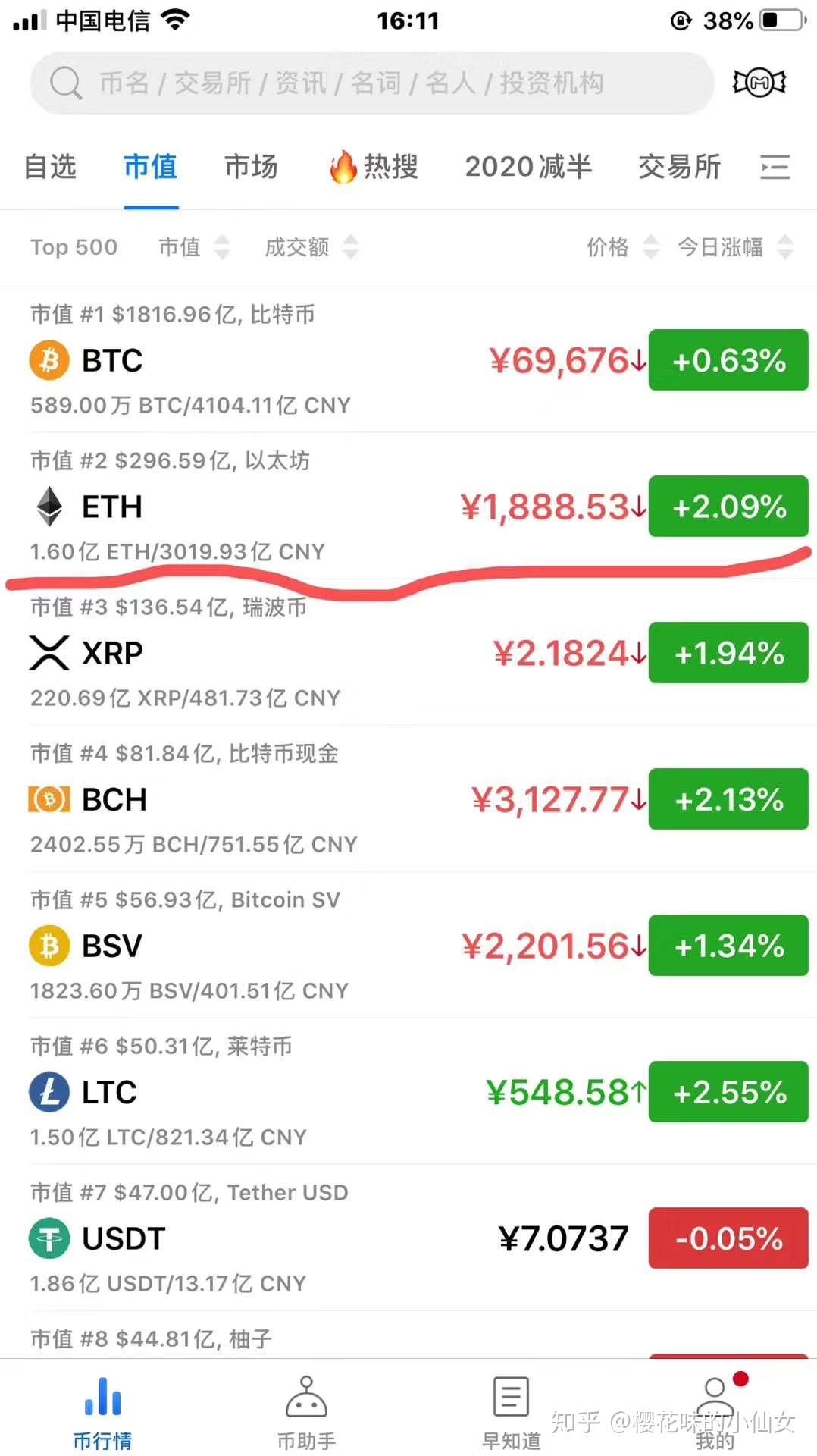This screenshot has height=1456, width=817.
Task: Sort the list by 成交额
Action: pyautogui.click(x=311, y=247)
